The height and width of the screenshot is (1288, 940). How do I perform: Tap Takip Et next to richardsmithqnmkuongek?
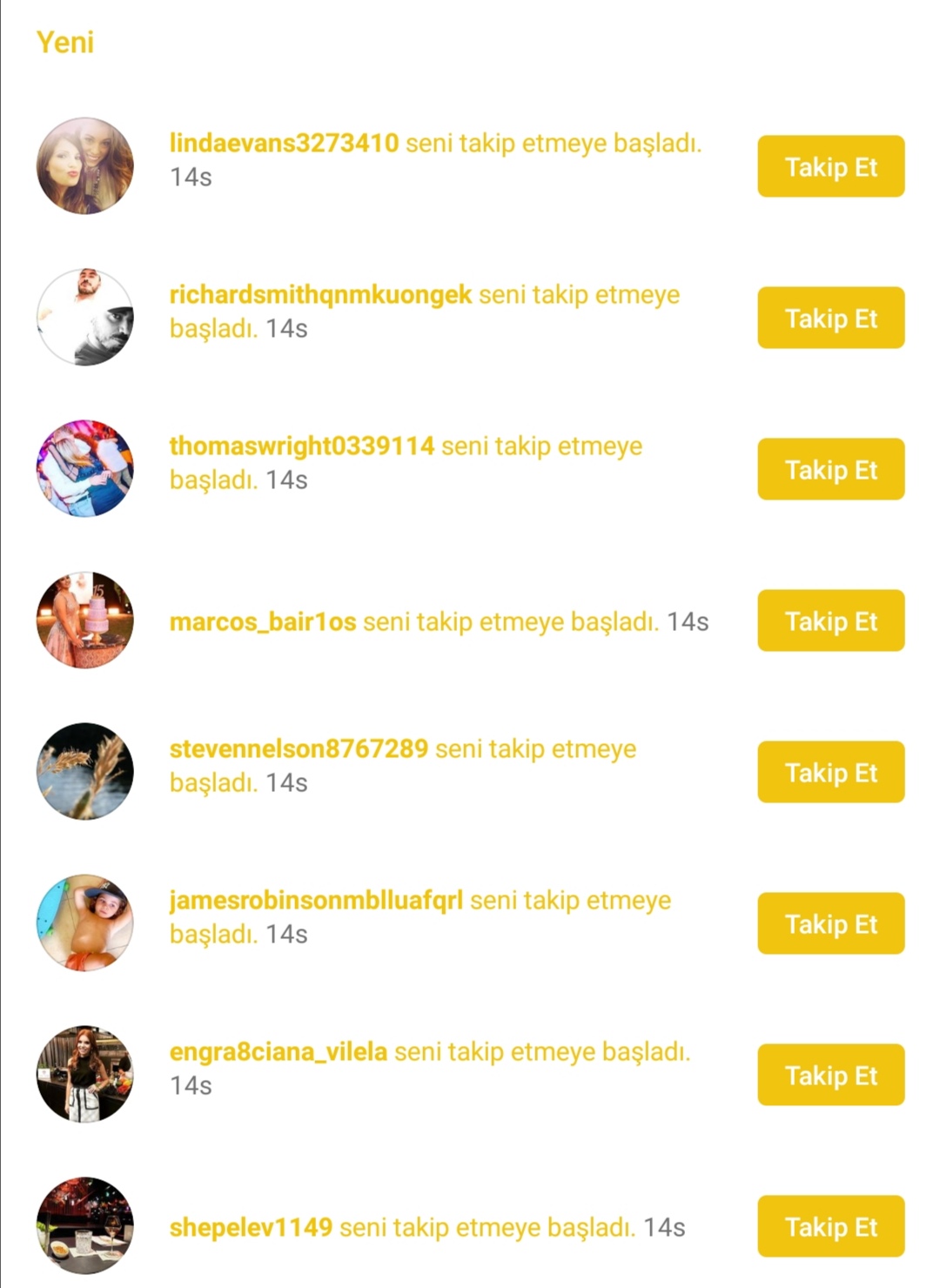(x=830, y=318)
